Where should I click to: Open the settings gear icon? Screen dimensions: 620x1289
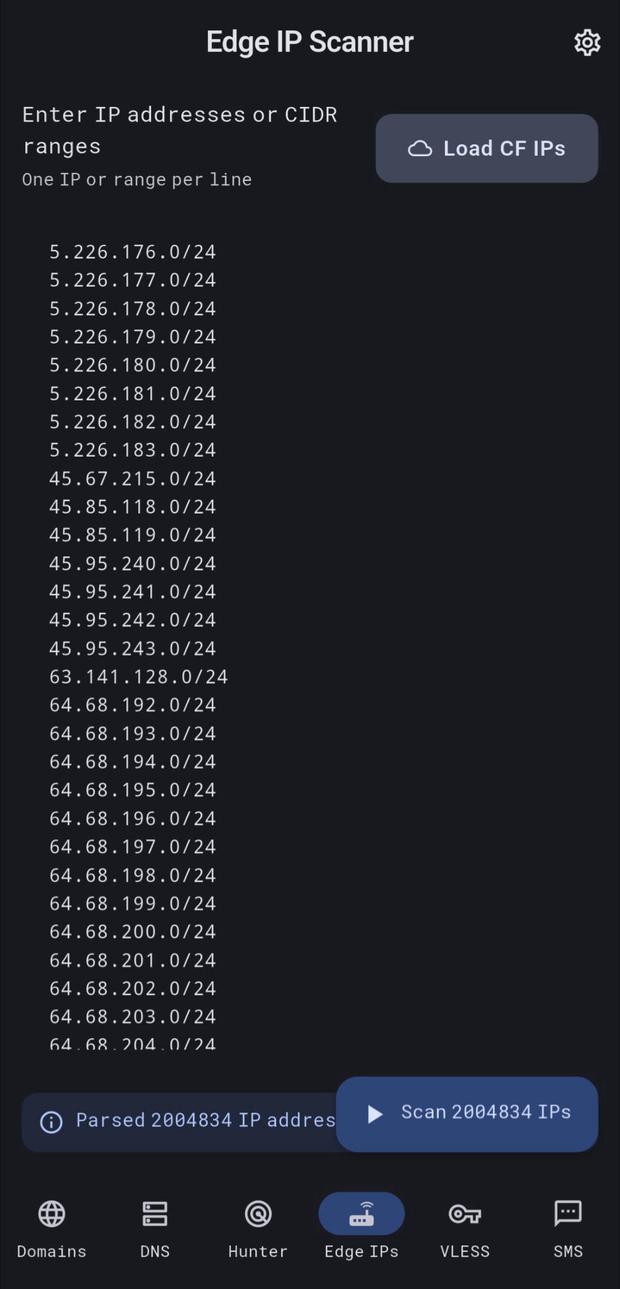587,42
